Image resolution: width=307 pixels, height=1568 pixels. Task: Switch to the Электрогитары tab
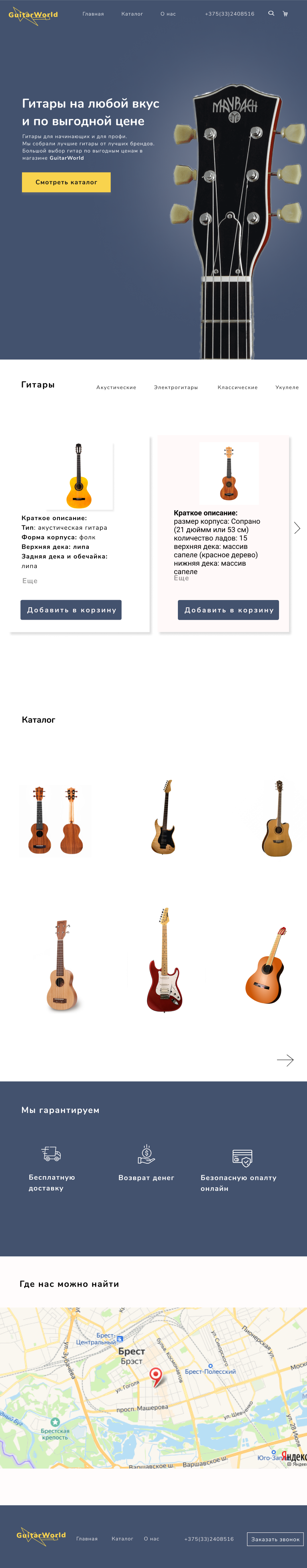176,387
